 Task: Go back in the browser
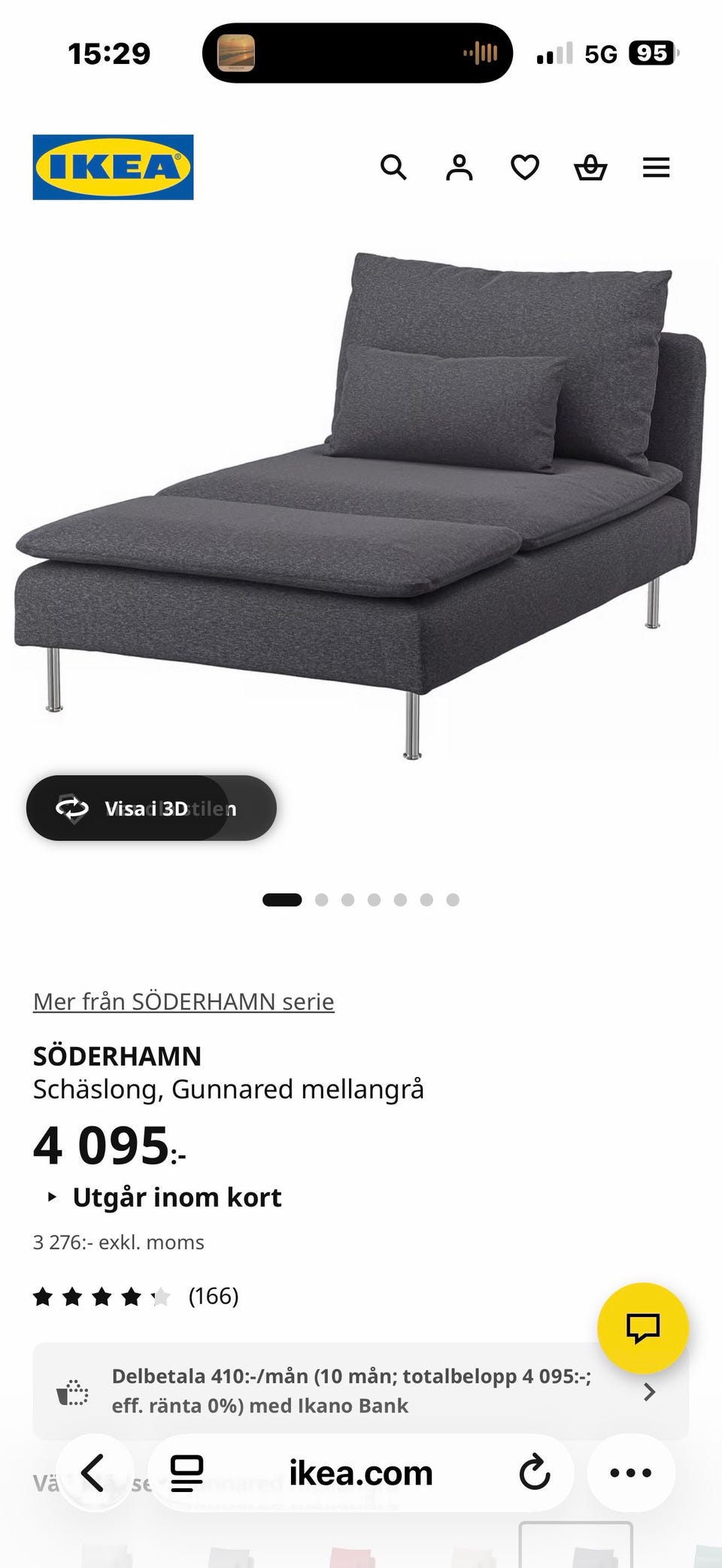(x=93, y=1473)
